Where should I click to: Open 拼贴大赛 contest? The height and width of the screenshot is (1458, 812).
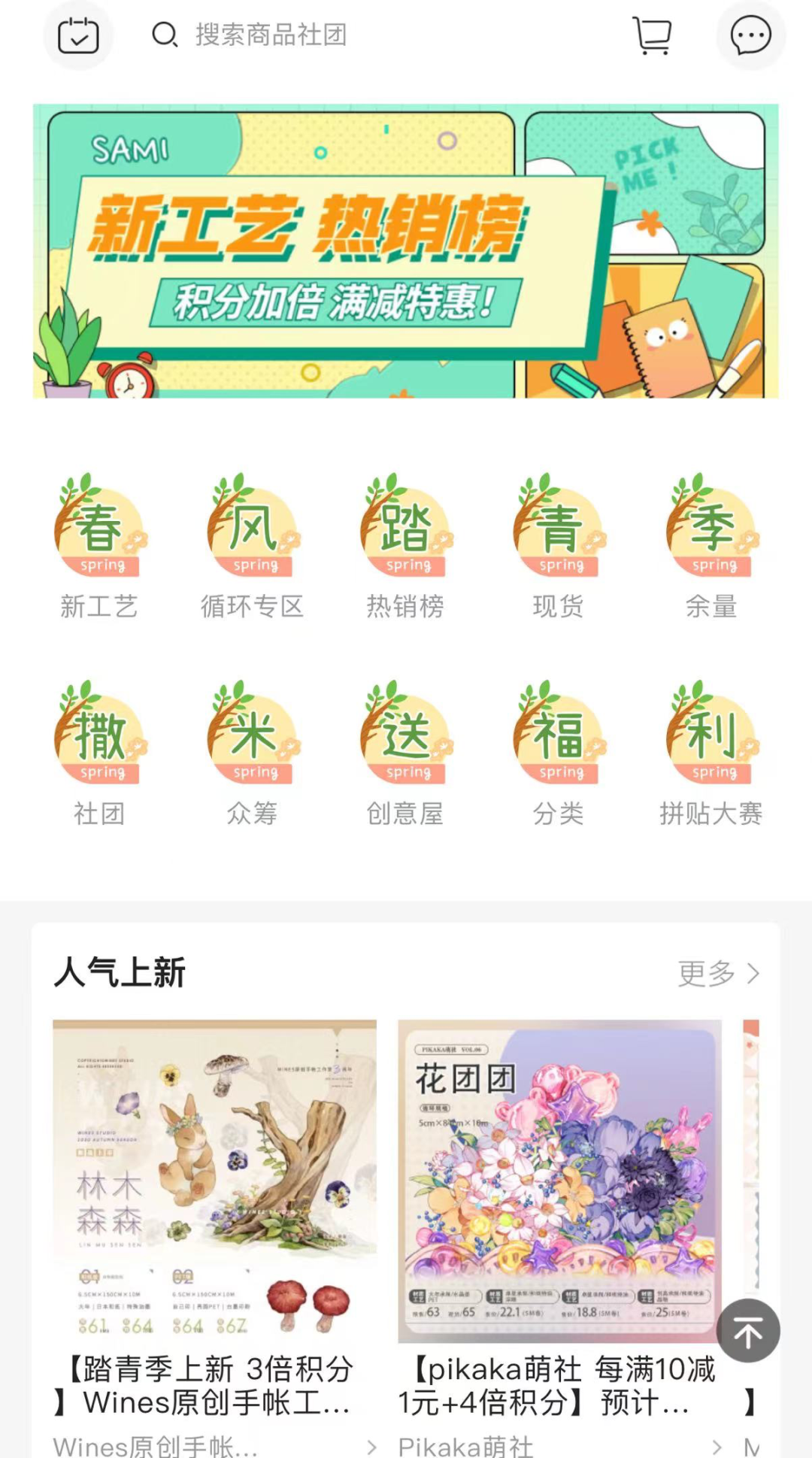(x=711, y=753)
